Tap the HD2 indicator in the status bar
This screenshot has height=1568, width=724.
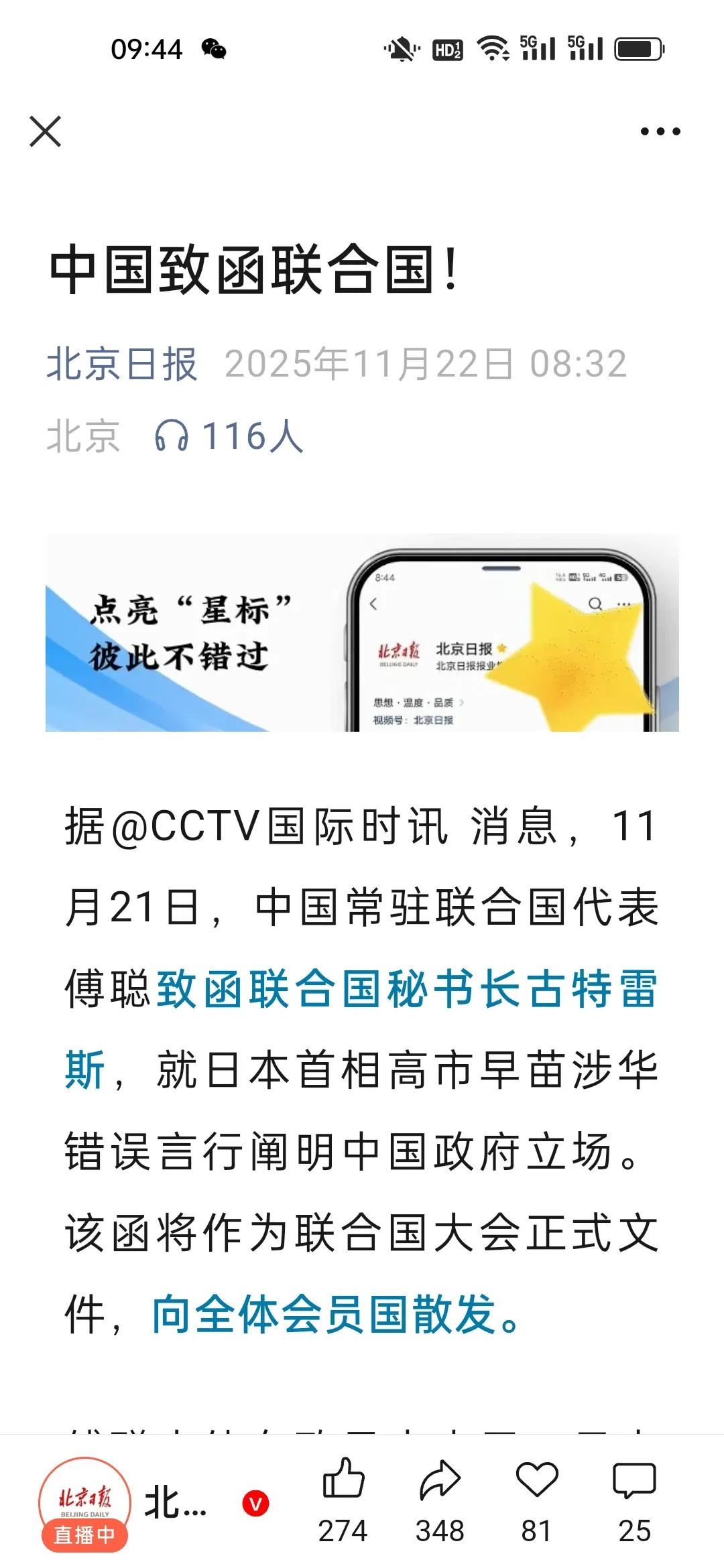448,49
